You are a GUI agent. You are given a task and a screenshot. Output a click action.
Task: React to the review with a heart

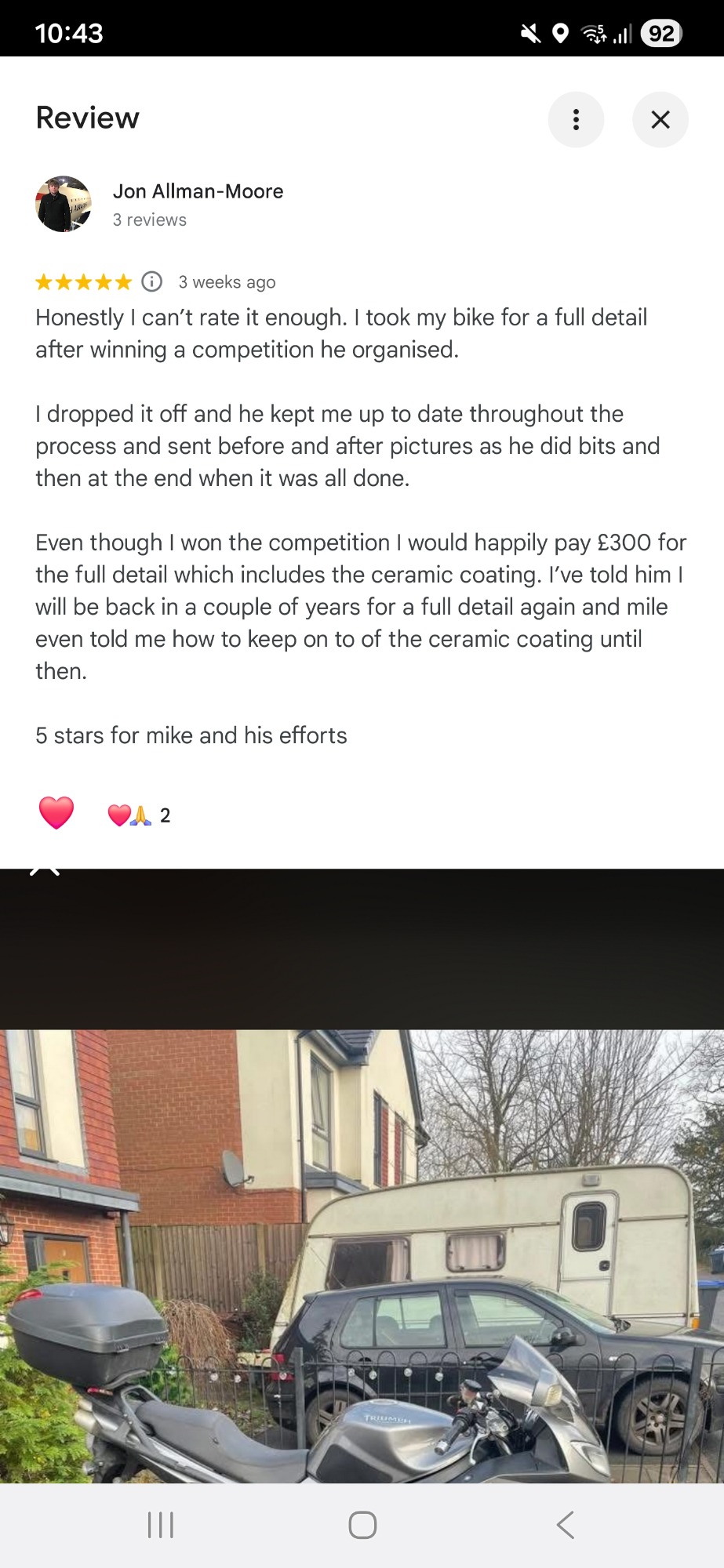point(56,813)
